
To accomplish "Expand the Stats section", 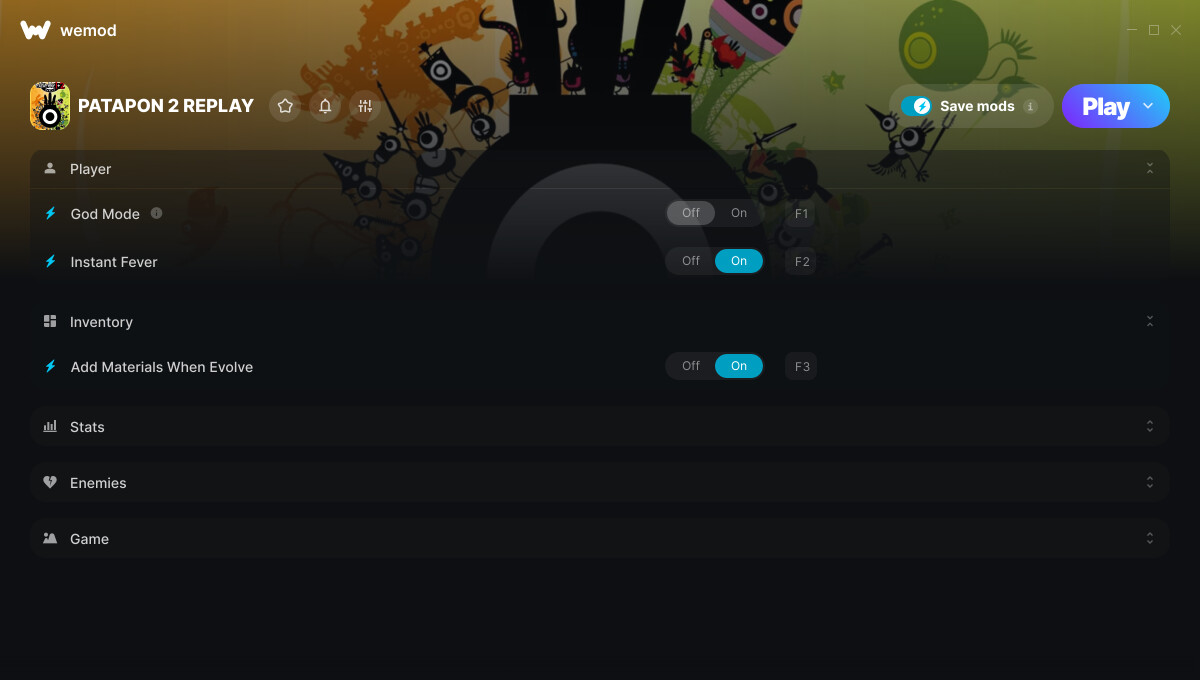I will click(x=1150, y=426).
